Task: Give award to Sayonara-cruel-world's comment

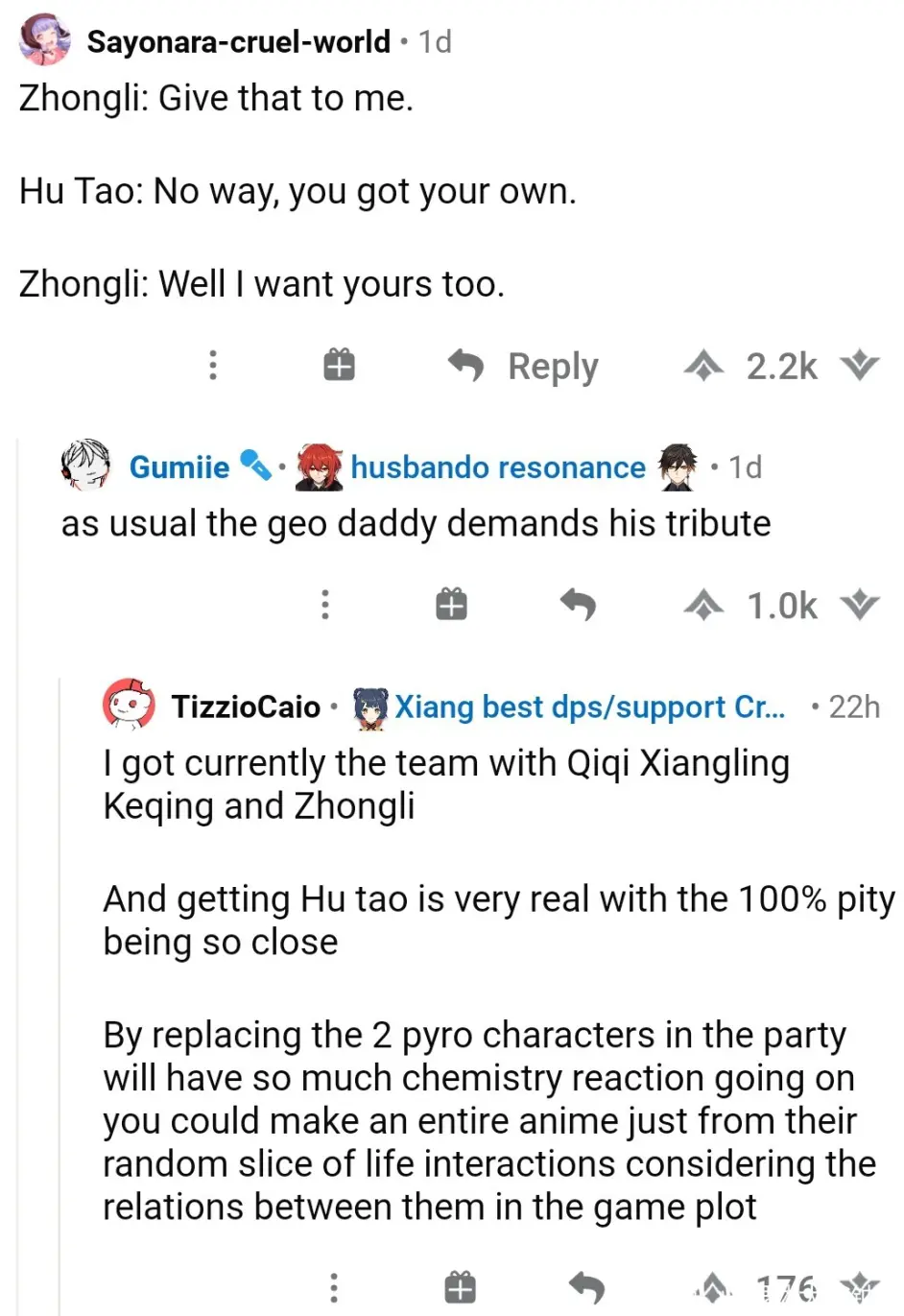Action: point(339,365)
